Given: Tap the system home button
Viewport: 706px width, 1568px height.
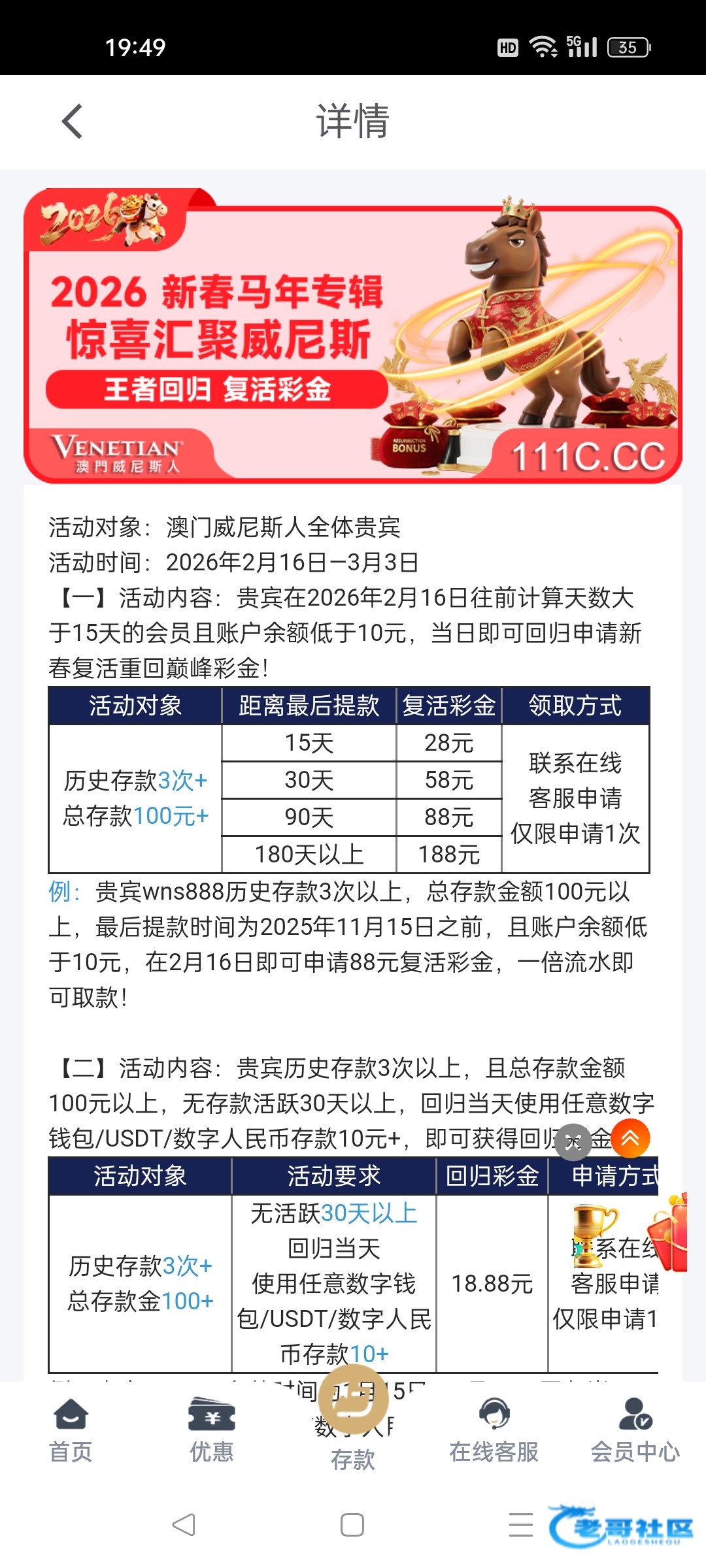Looking at the screenshot, I should coord(352,1525).
